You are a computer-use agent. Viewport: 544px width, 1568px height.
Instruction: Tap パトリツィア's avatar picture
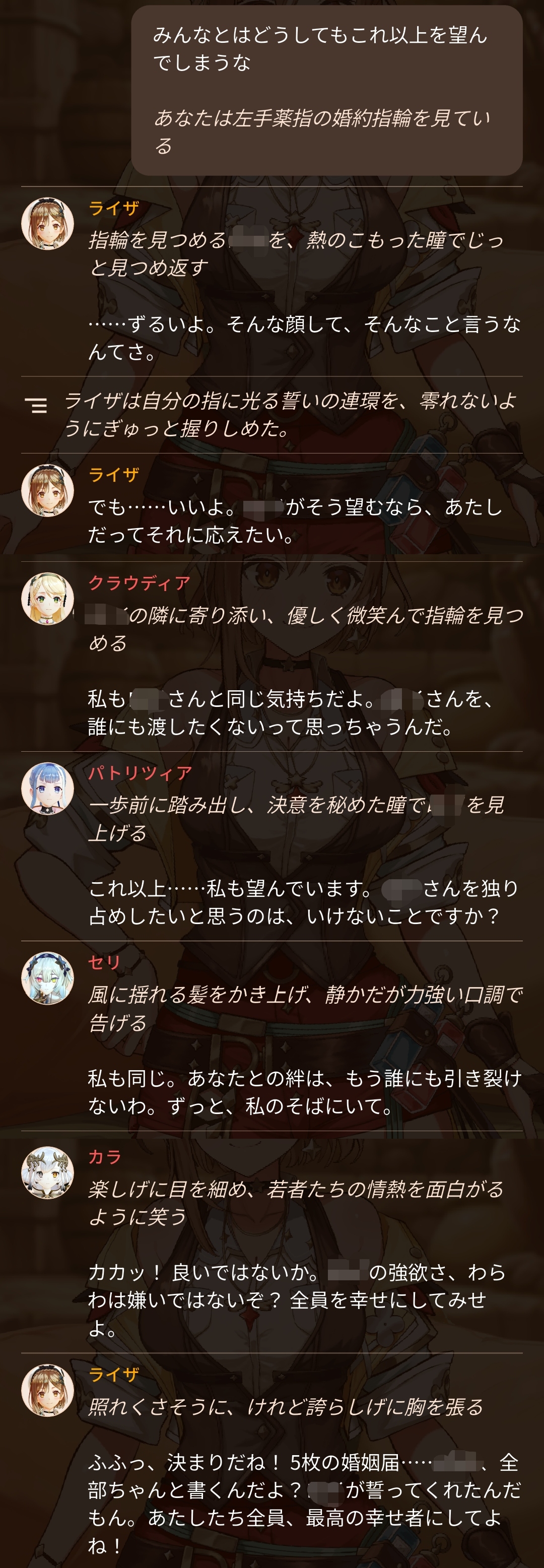[47, 788]
